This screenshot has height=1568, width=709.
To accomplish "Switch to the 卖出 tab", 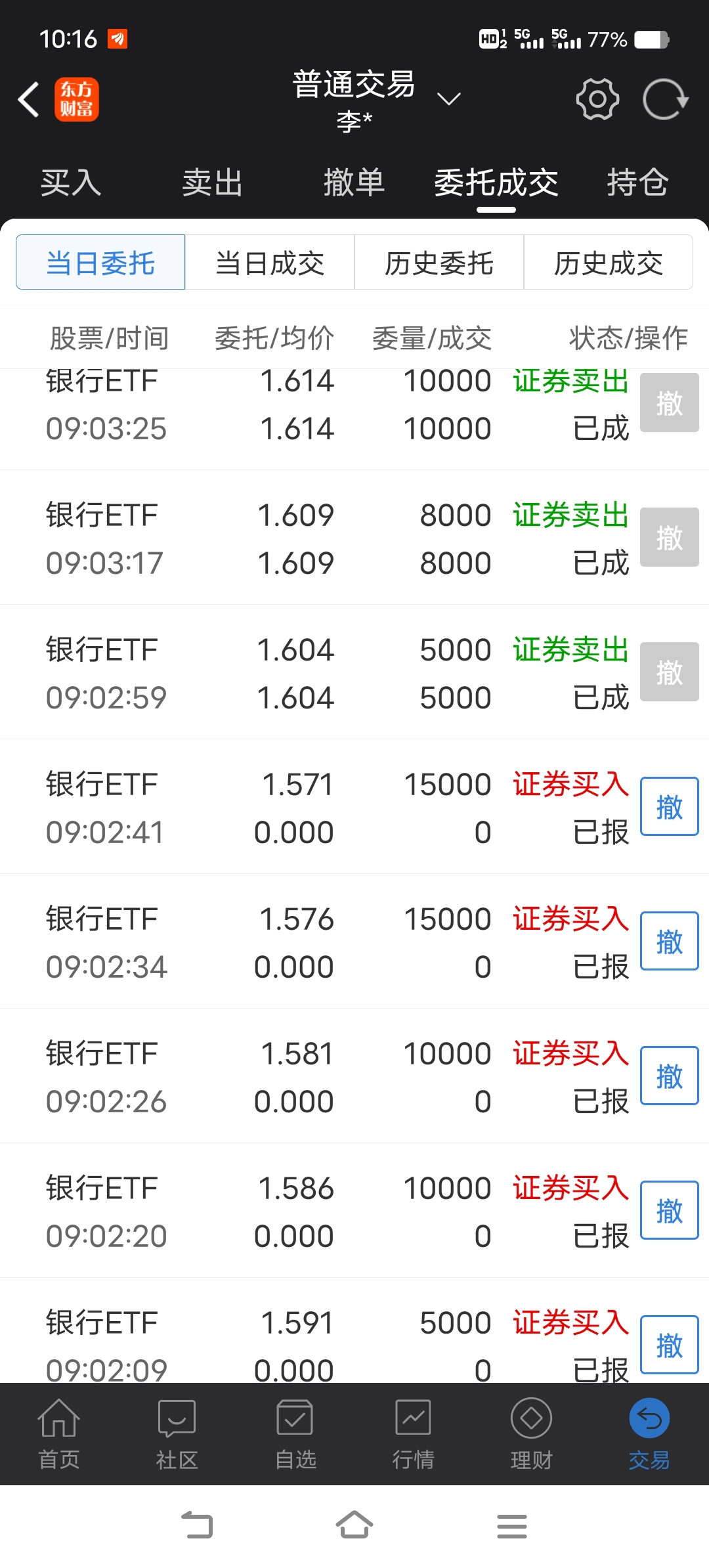I will coord(213,183).
